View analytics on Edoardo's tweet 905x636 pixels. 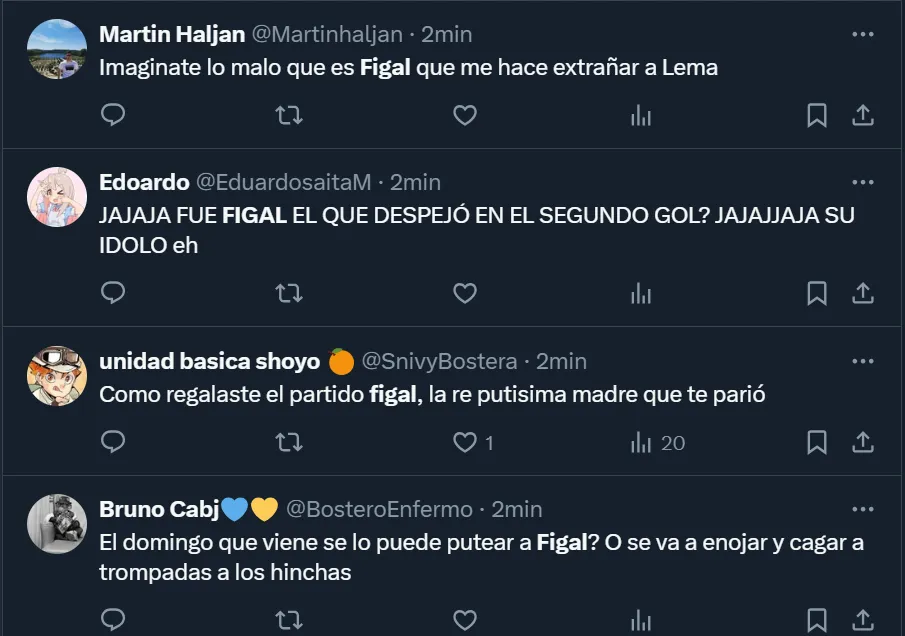pyautogui.click(x=641, y=293)
